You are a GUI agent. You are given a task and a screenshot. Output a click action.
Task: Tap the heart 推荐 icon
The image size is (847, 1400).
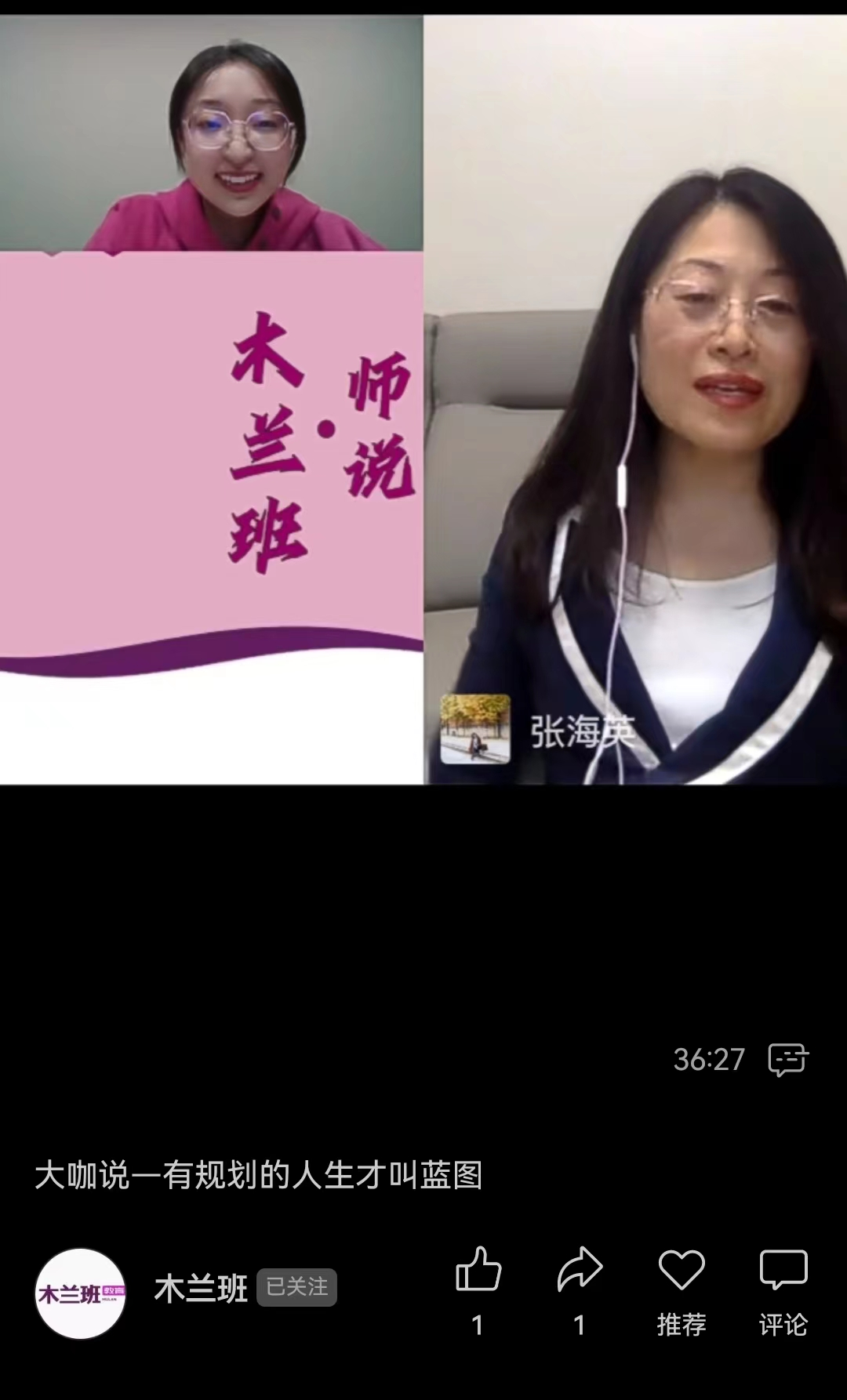tap(682, 1270)
